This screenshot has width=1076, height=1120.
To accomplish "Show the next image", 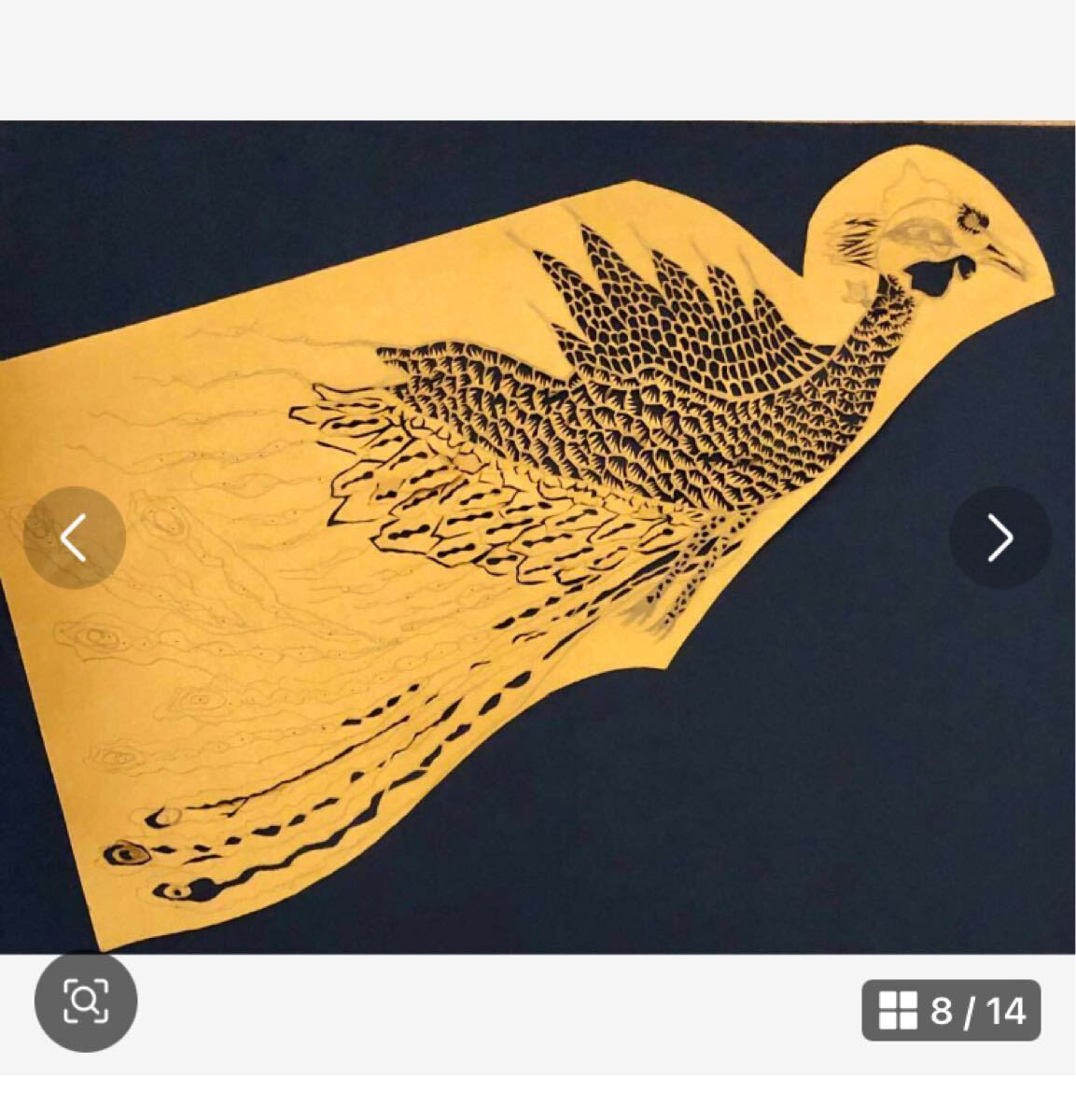I will [x=1000, y=538].
